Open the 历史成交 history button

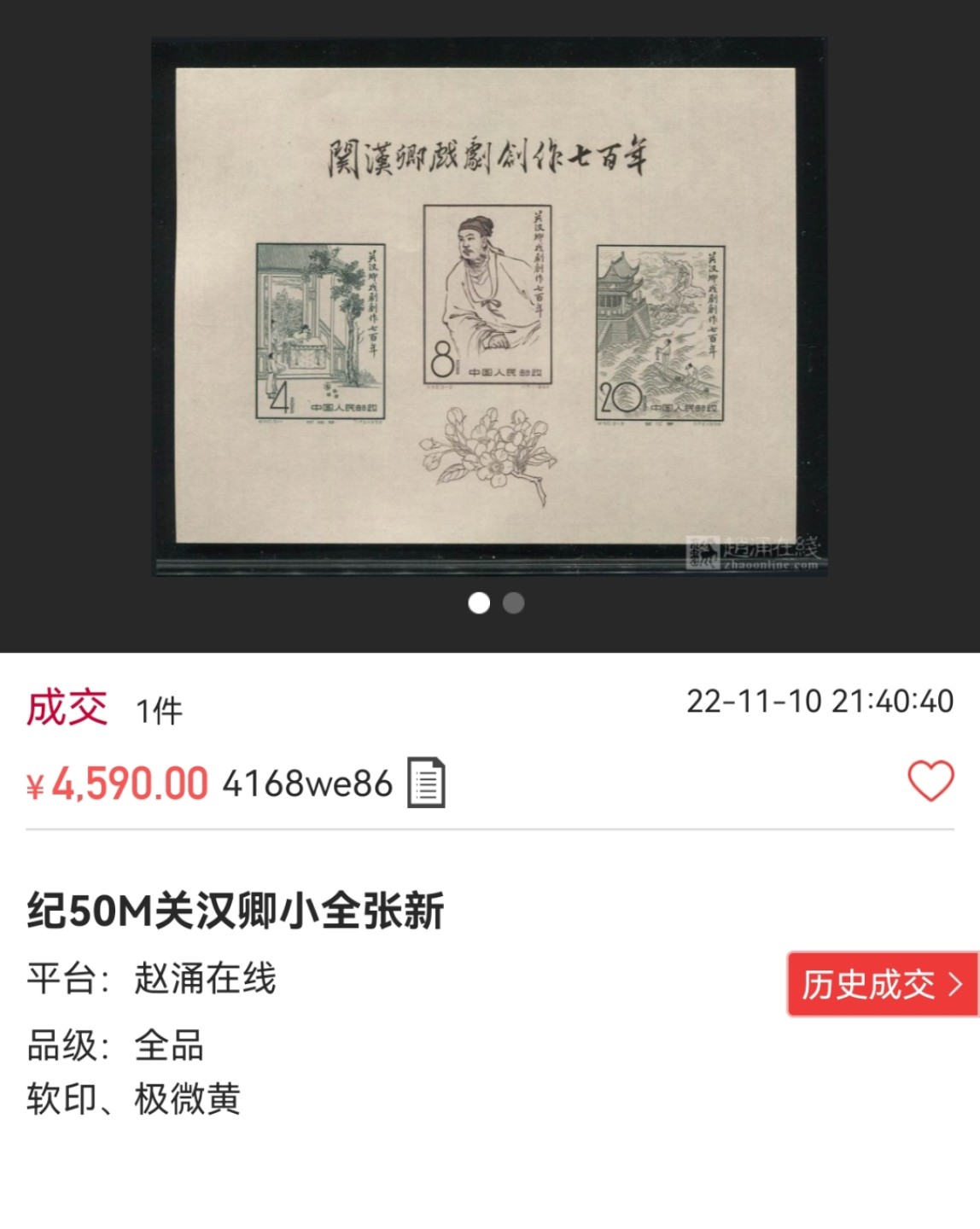[x=882, y=984]
